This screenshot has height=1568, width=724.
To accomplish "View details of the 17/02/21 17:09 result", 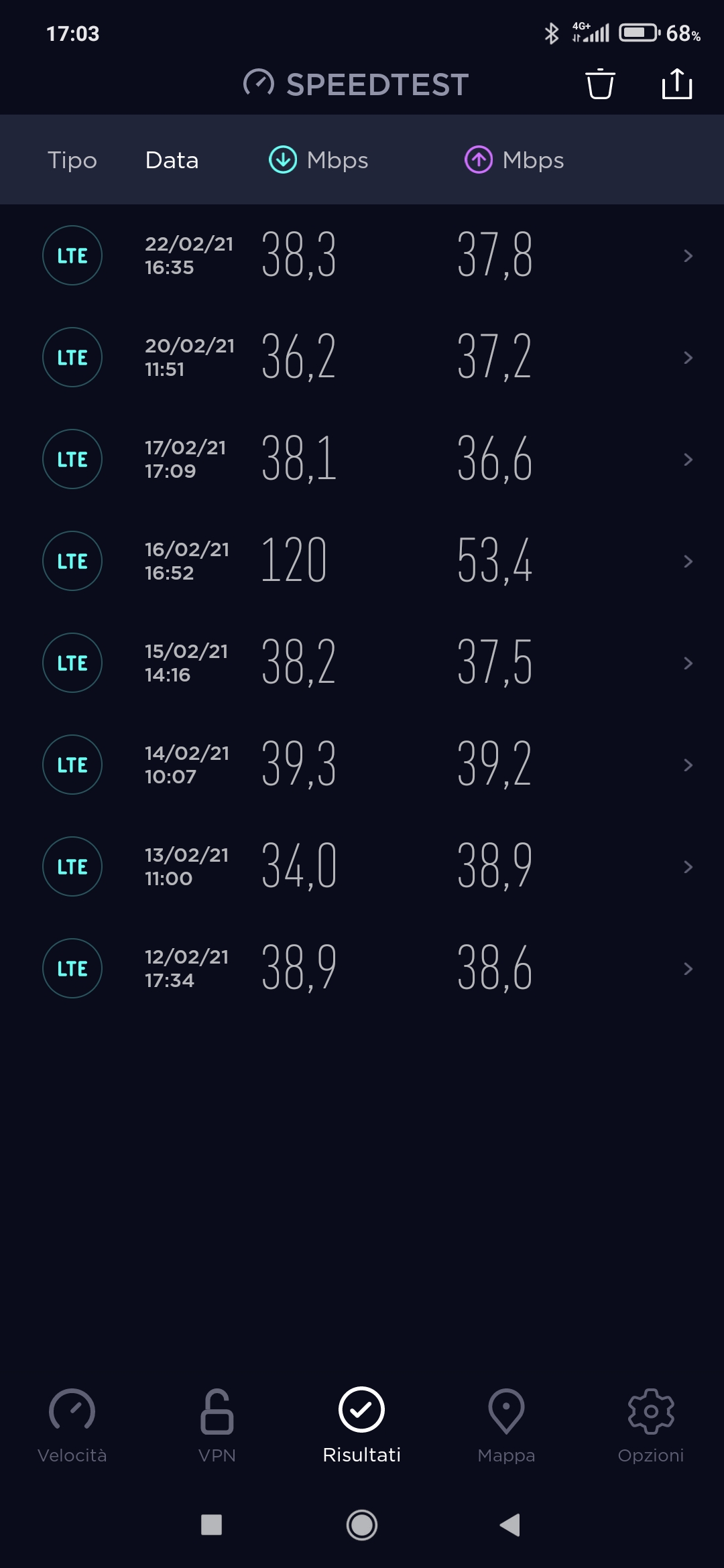I will pos(362,459).
